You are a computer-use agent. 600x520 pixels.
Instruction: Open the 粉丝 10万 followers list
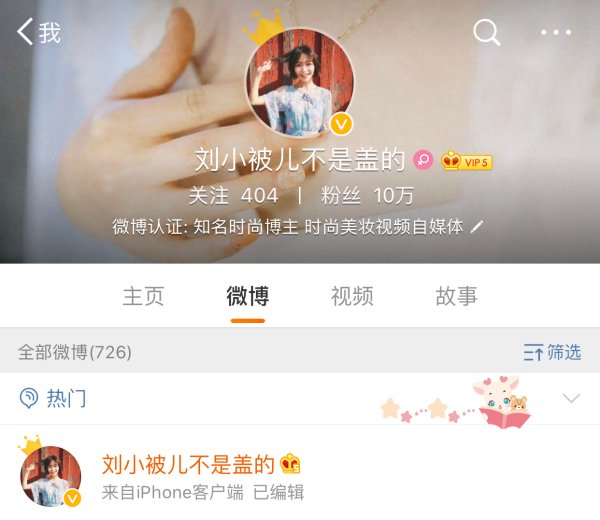[366, 195]
